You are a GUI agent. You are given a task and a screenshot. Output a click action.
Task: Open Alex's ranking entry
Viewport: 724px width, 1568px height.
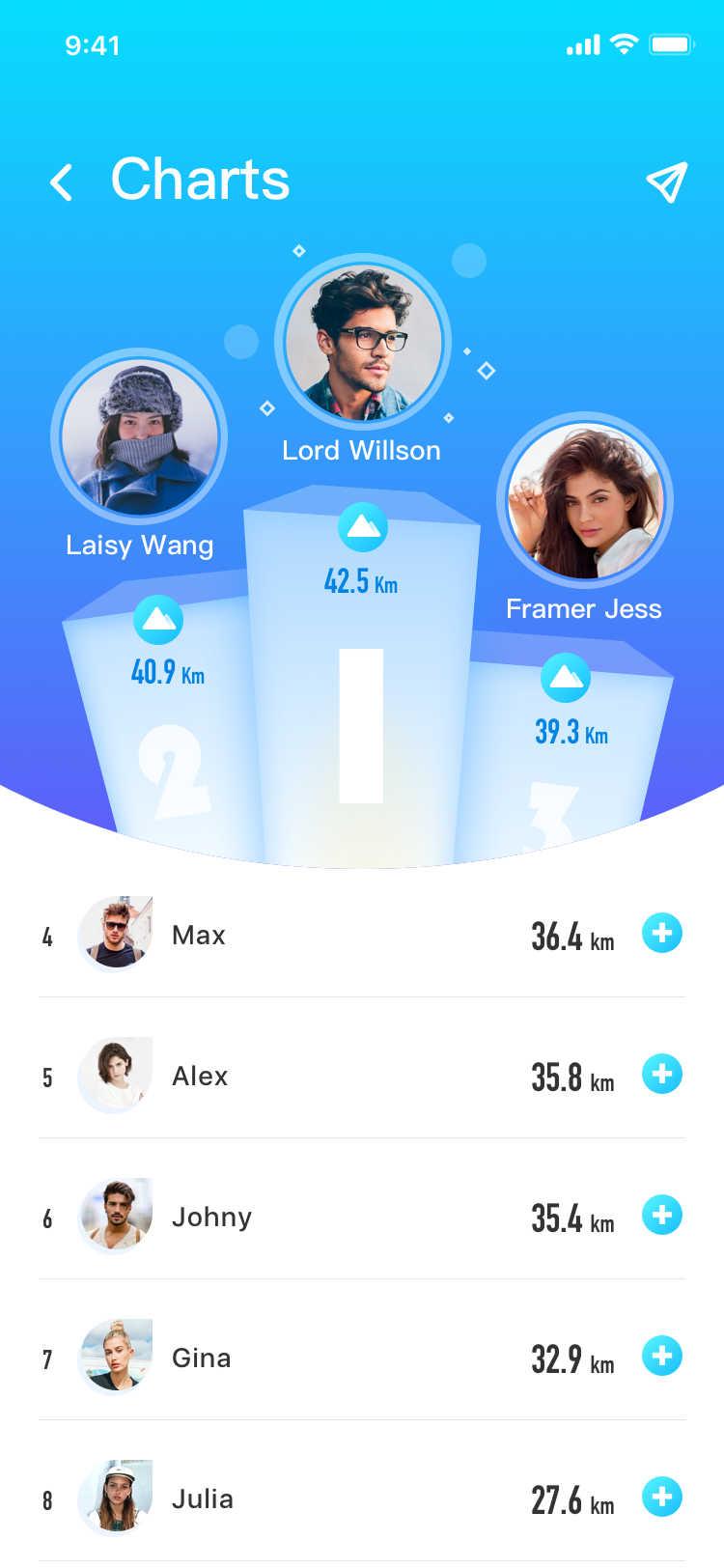coord(362,1075)
